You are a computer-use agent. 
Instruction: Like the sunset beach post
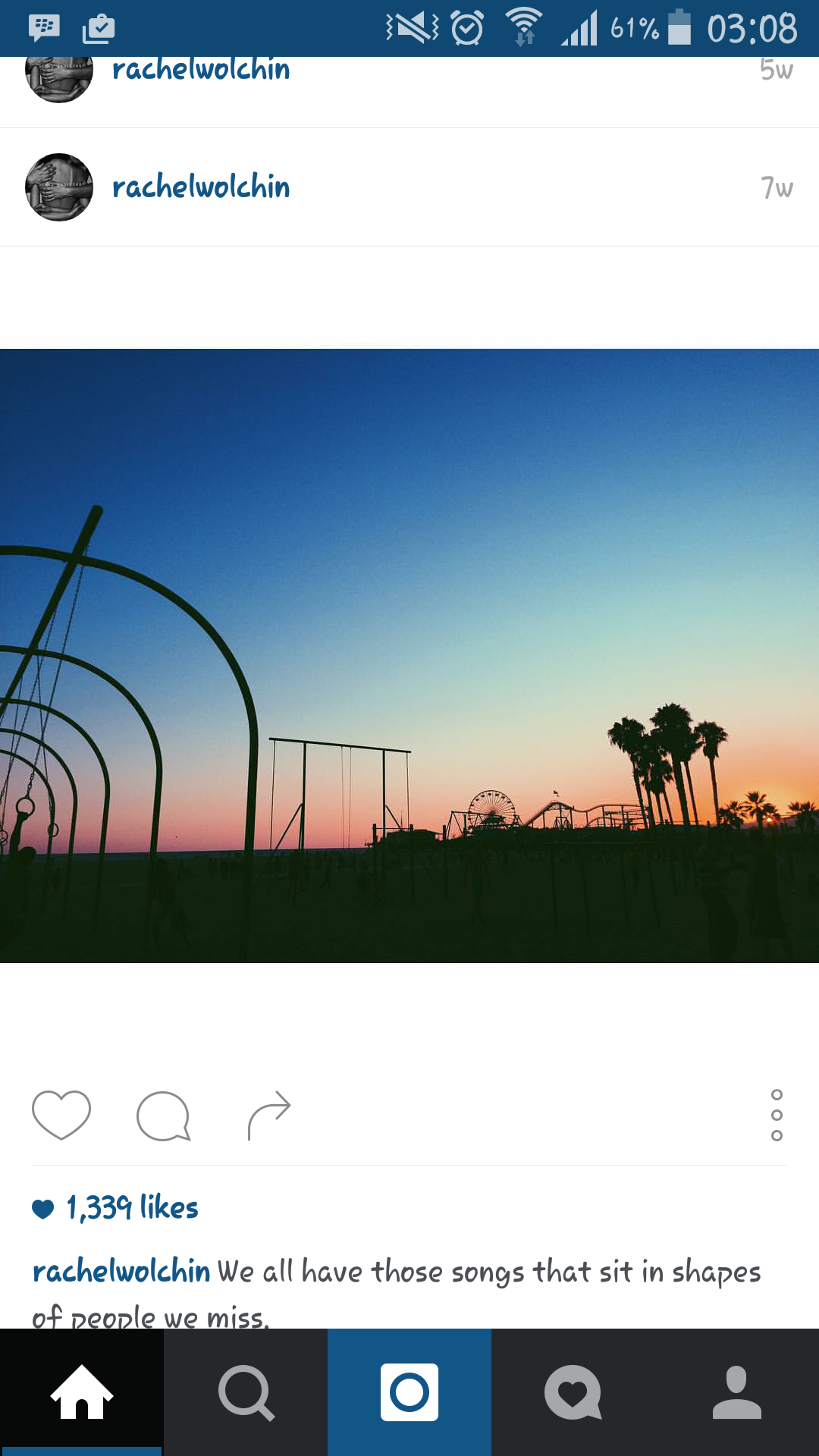pos(61,1115)
